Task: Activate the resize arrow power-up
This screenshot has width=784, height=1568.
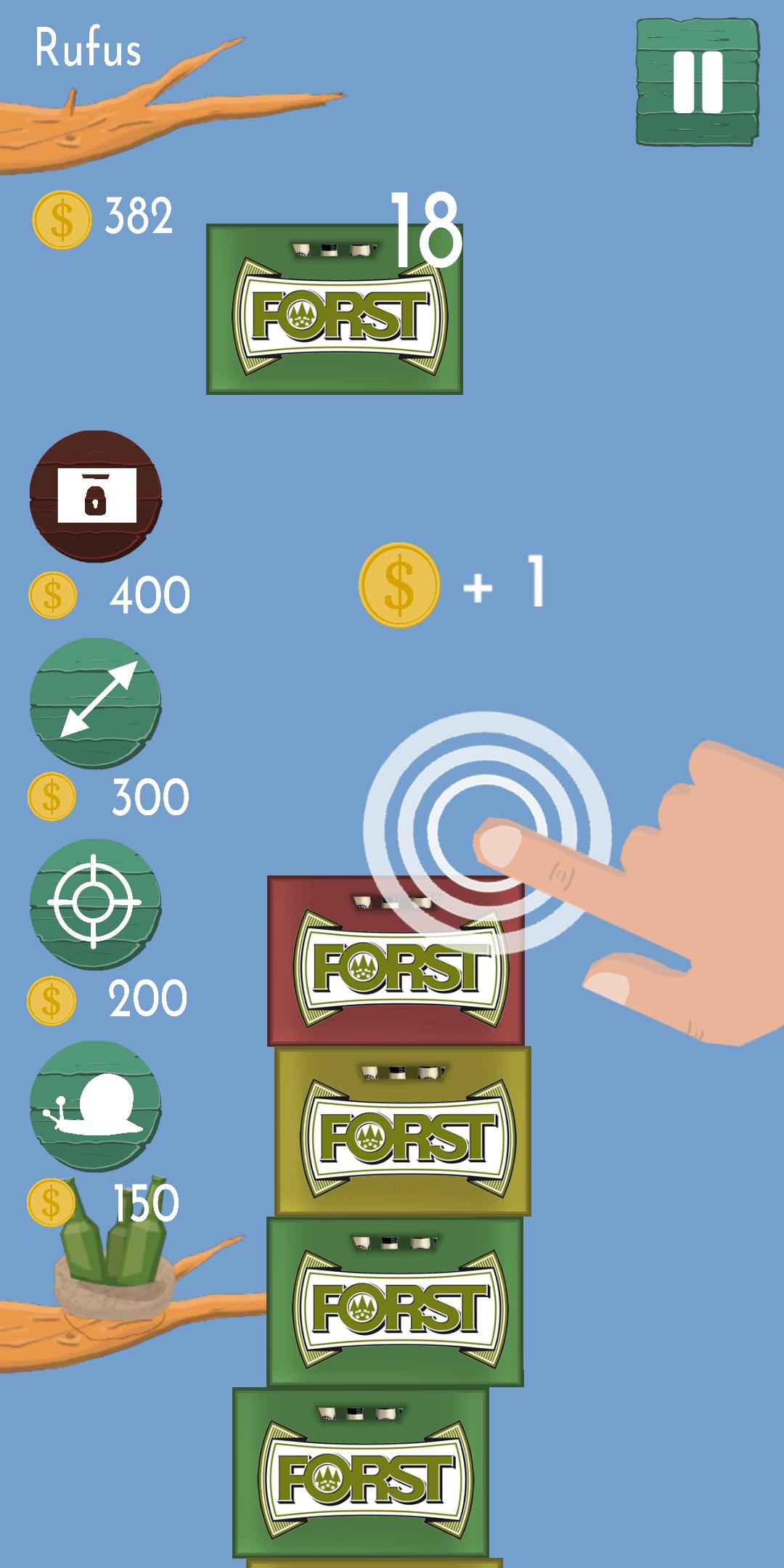Action: click(95, 702)
